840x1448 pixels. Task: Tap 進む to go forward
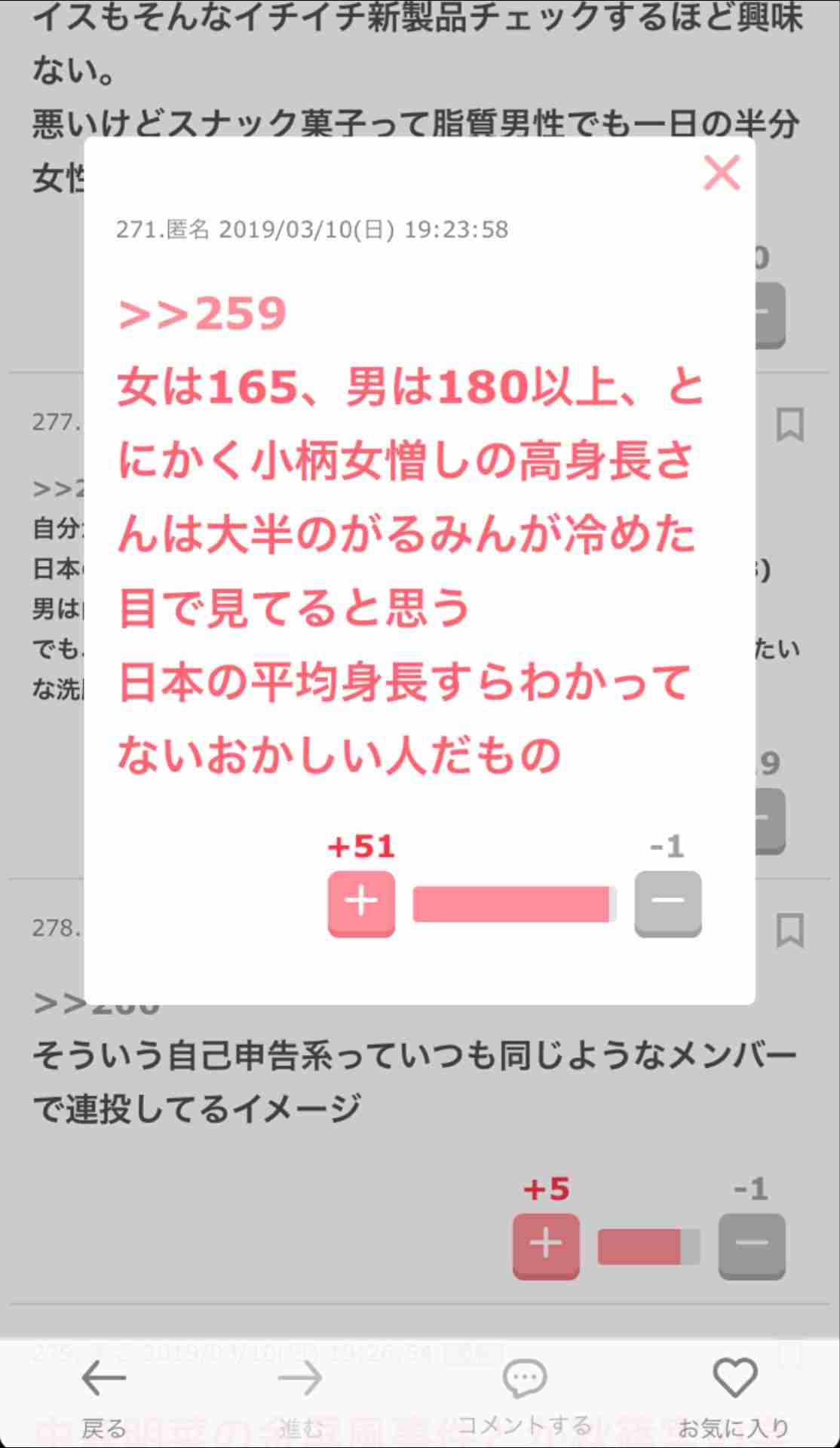pos(300,1395)
